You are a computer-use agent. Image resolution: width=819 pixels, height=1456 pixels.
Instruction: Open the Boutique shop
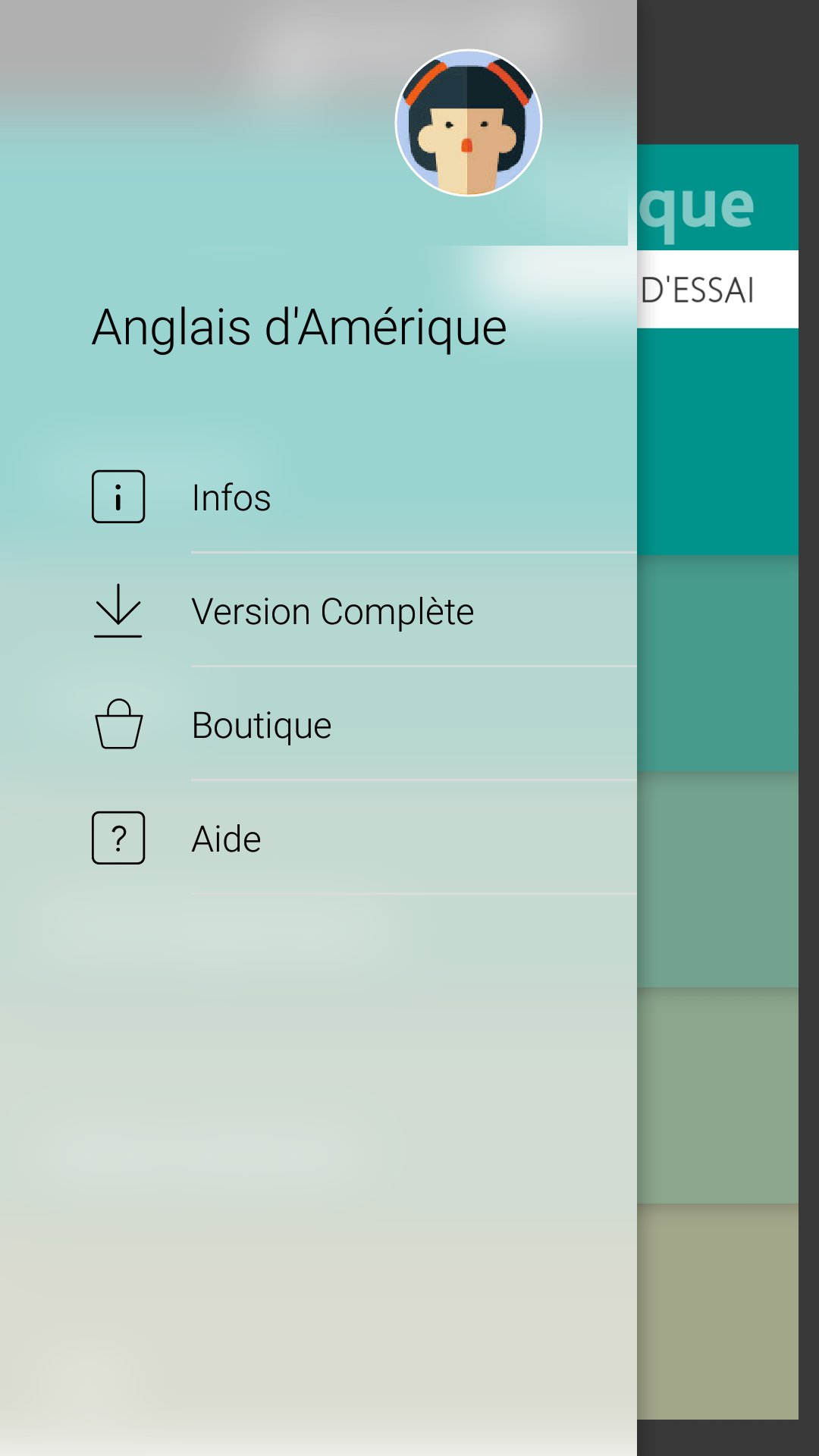click(262, 725)
